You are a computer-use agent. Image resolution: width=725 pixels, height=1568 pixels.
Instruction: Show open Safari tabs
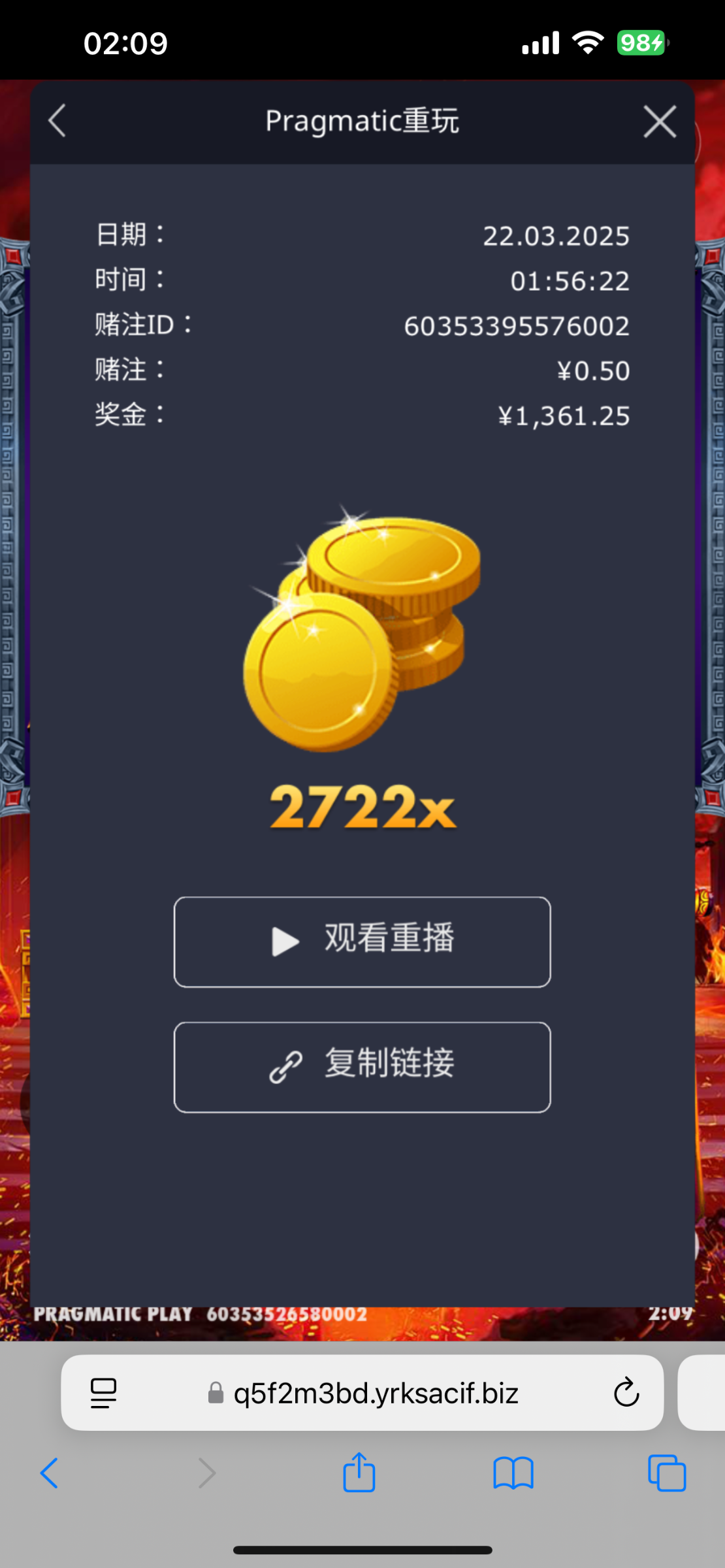pos(667,1473)
